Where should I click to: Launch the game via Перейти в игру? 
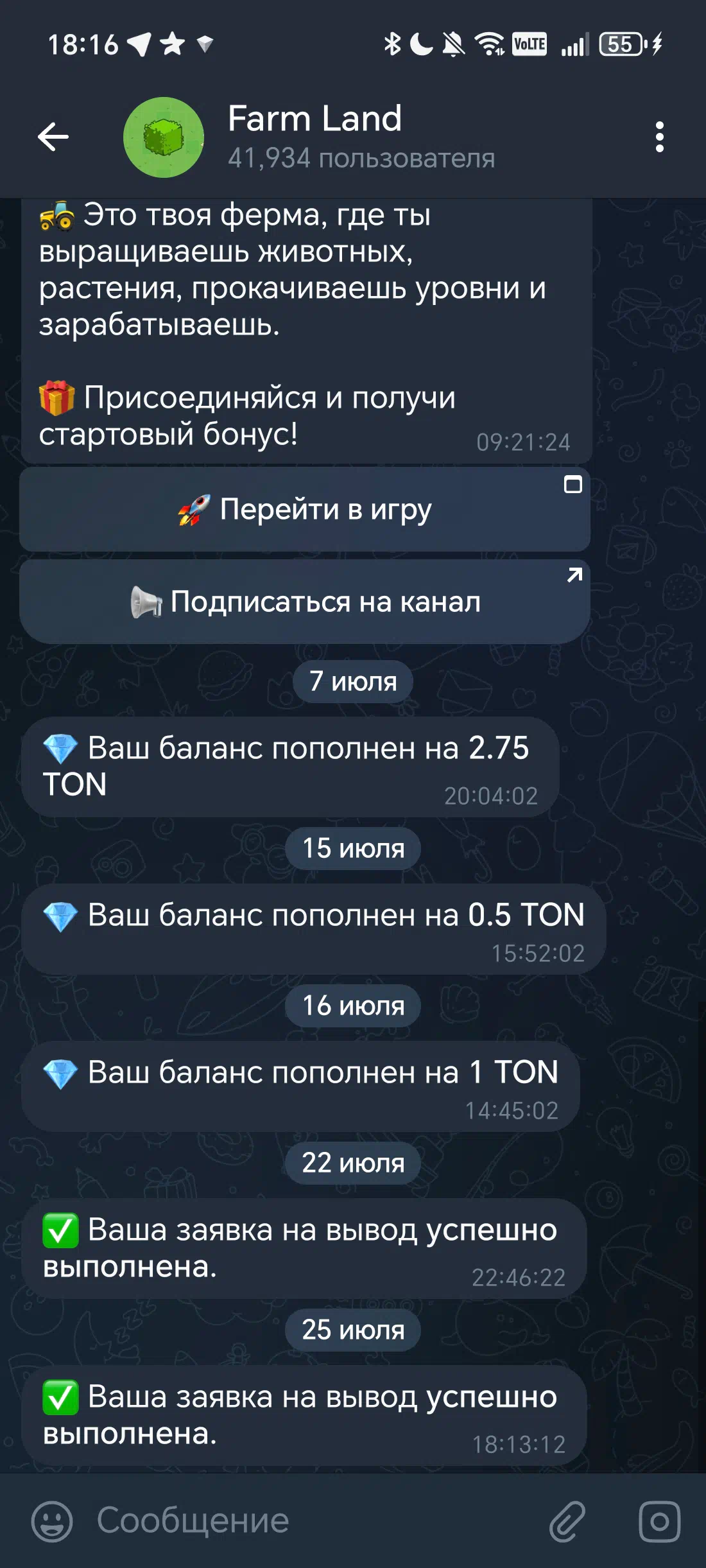coord(305,509)
